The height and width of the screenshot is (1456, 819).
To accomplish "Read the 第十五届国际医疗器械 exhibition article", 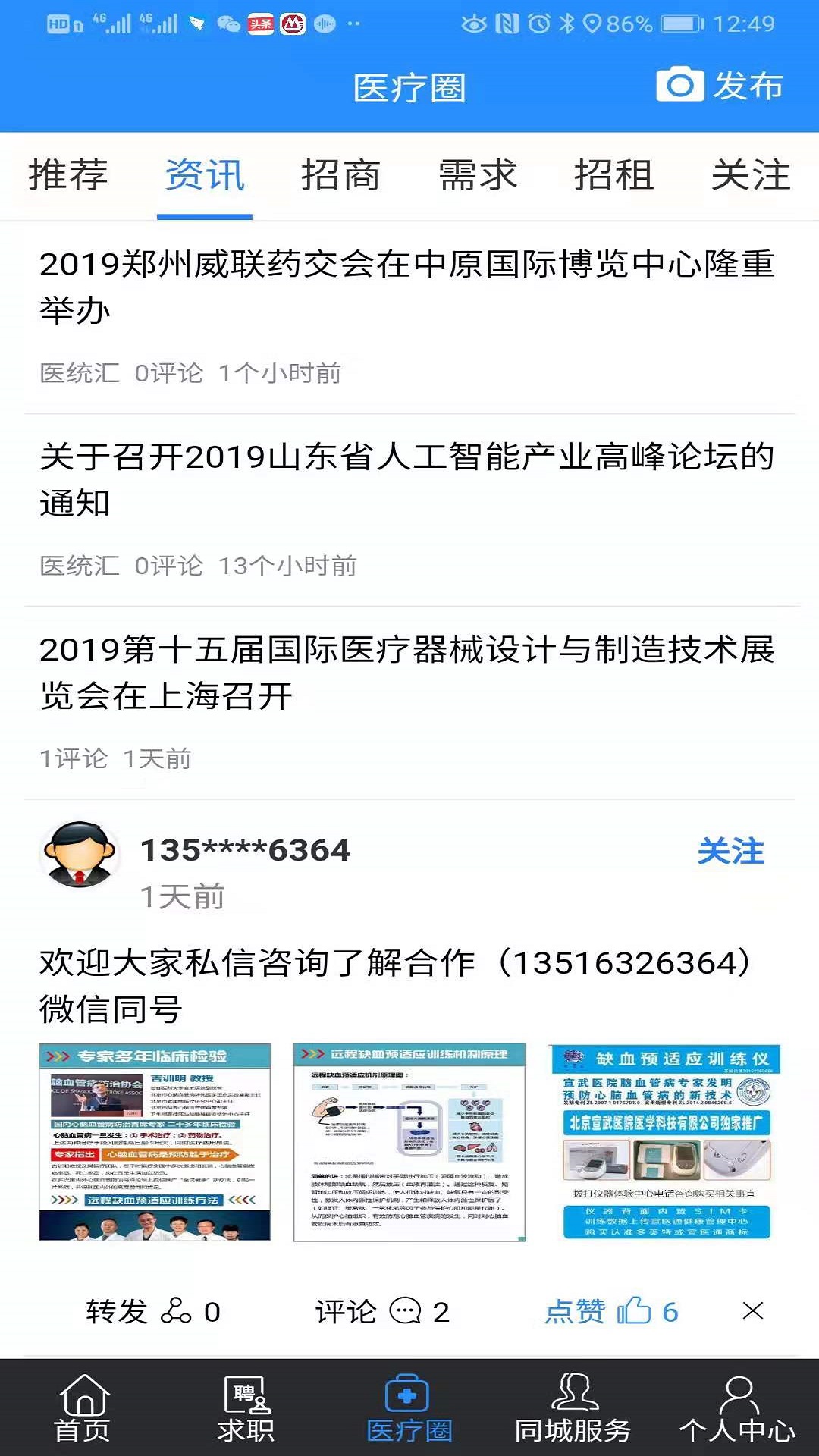I will (408, 672).
